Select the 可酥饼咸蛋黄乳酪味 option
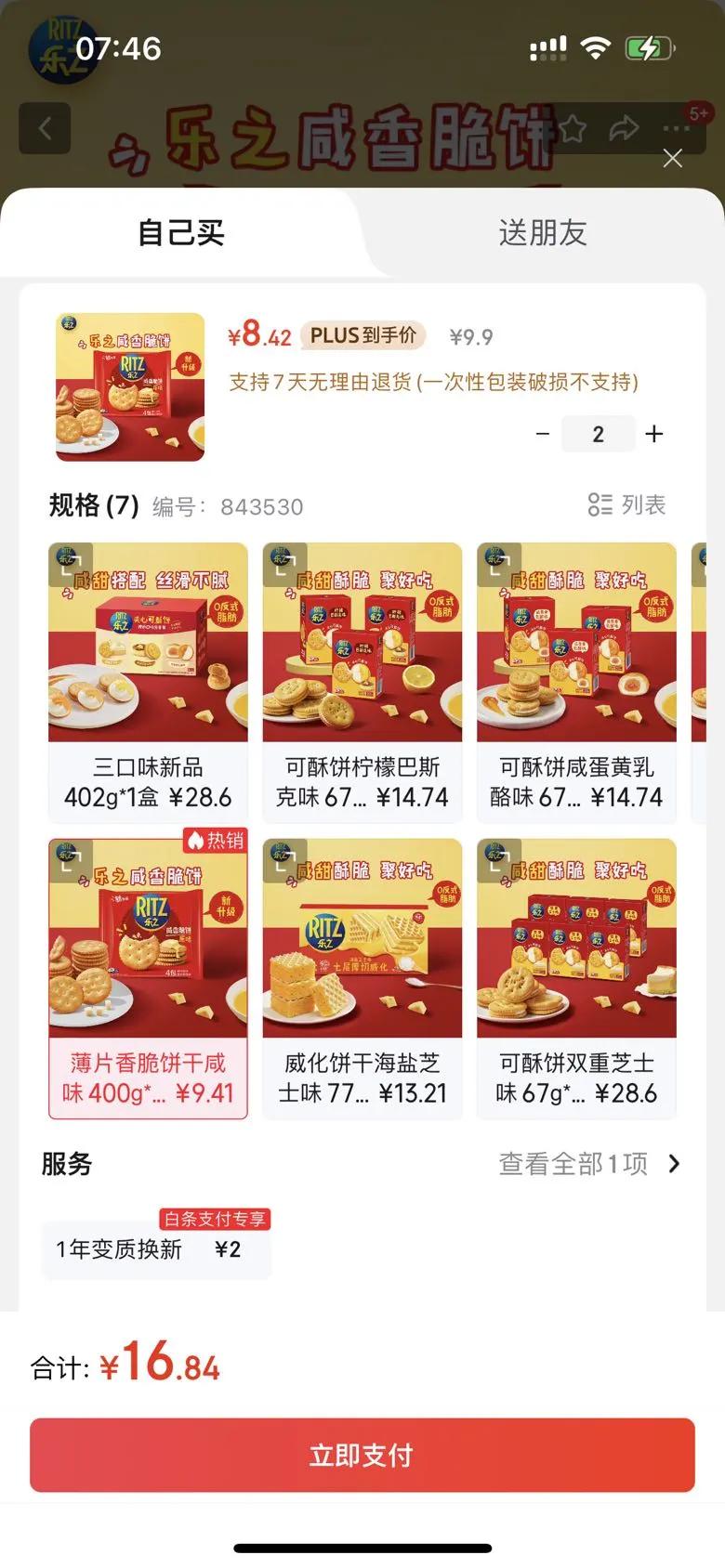Viewport: 725px width, 1568px height. point(576,682)
